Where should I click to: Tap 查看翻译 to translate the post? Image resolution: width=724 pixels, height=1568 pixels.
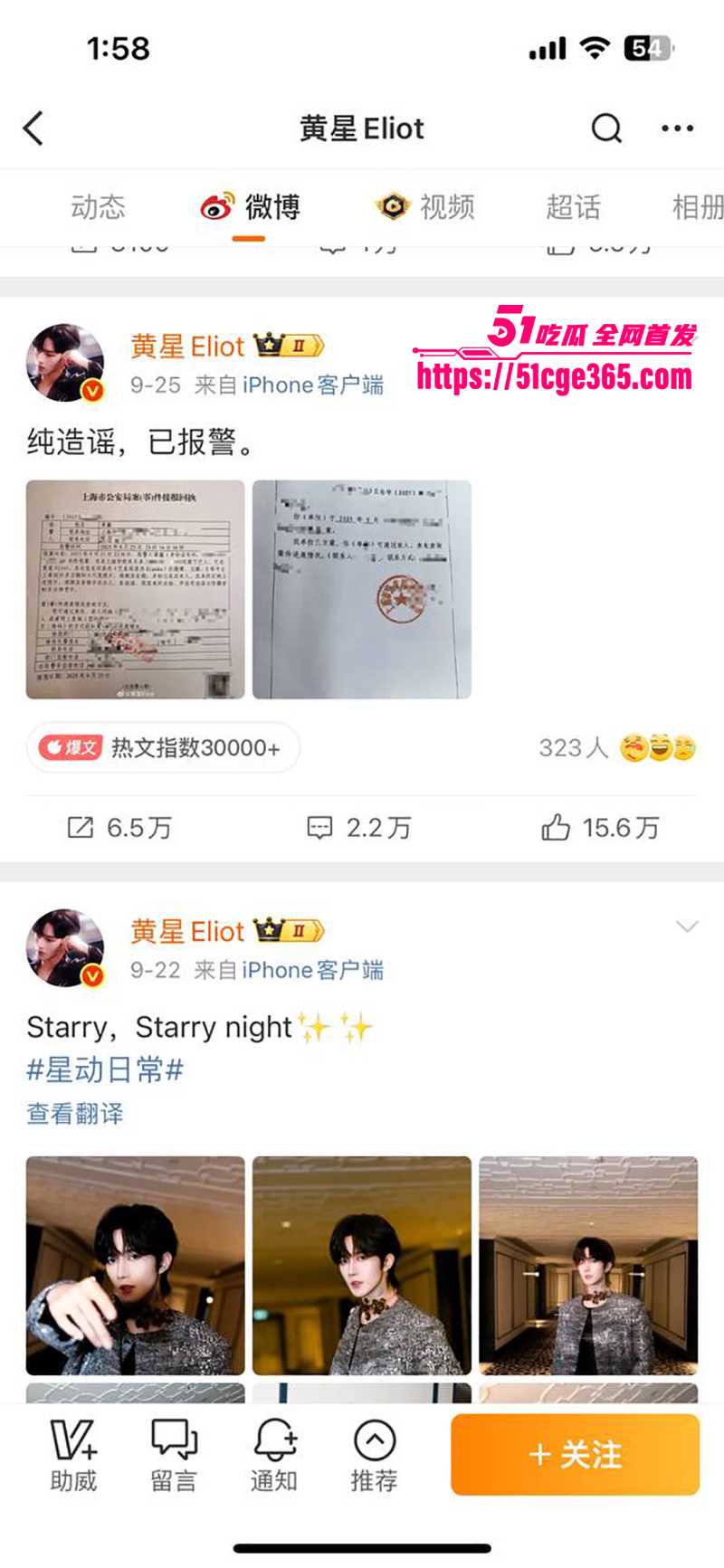click(x=75, y=1115)
